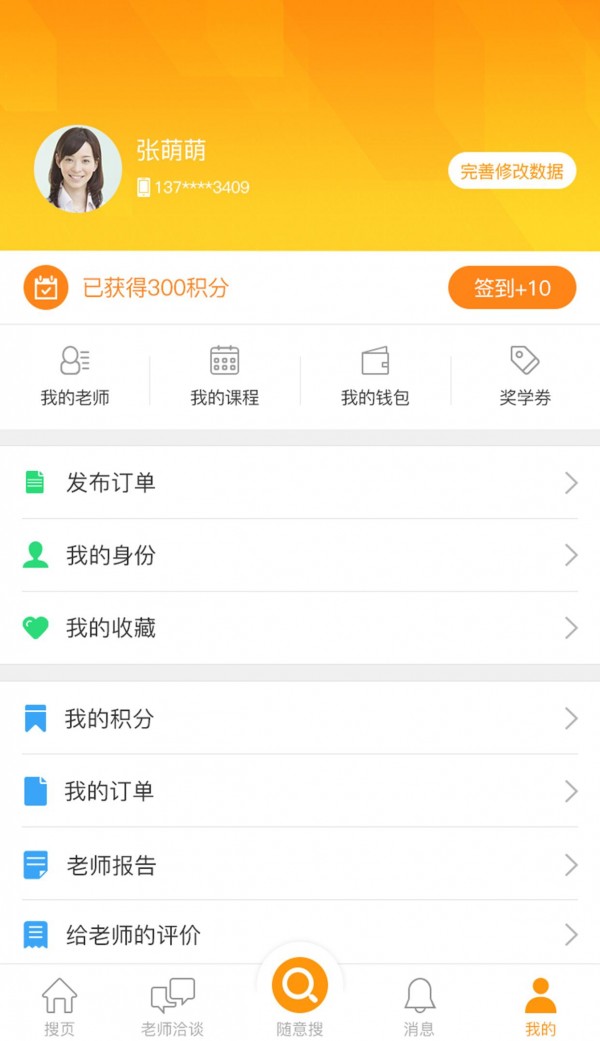Image resolution: width=600 pixels, height=1041 pixels.
Task: Open the 我的收藏 row
Action: tap(300, 628)
